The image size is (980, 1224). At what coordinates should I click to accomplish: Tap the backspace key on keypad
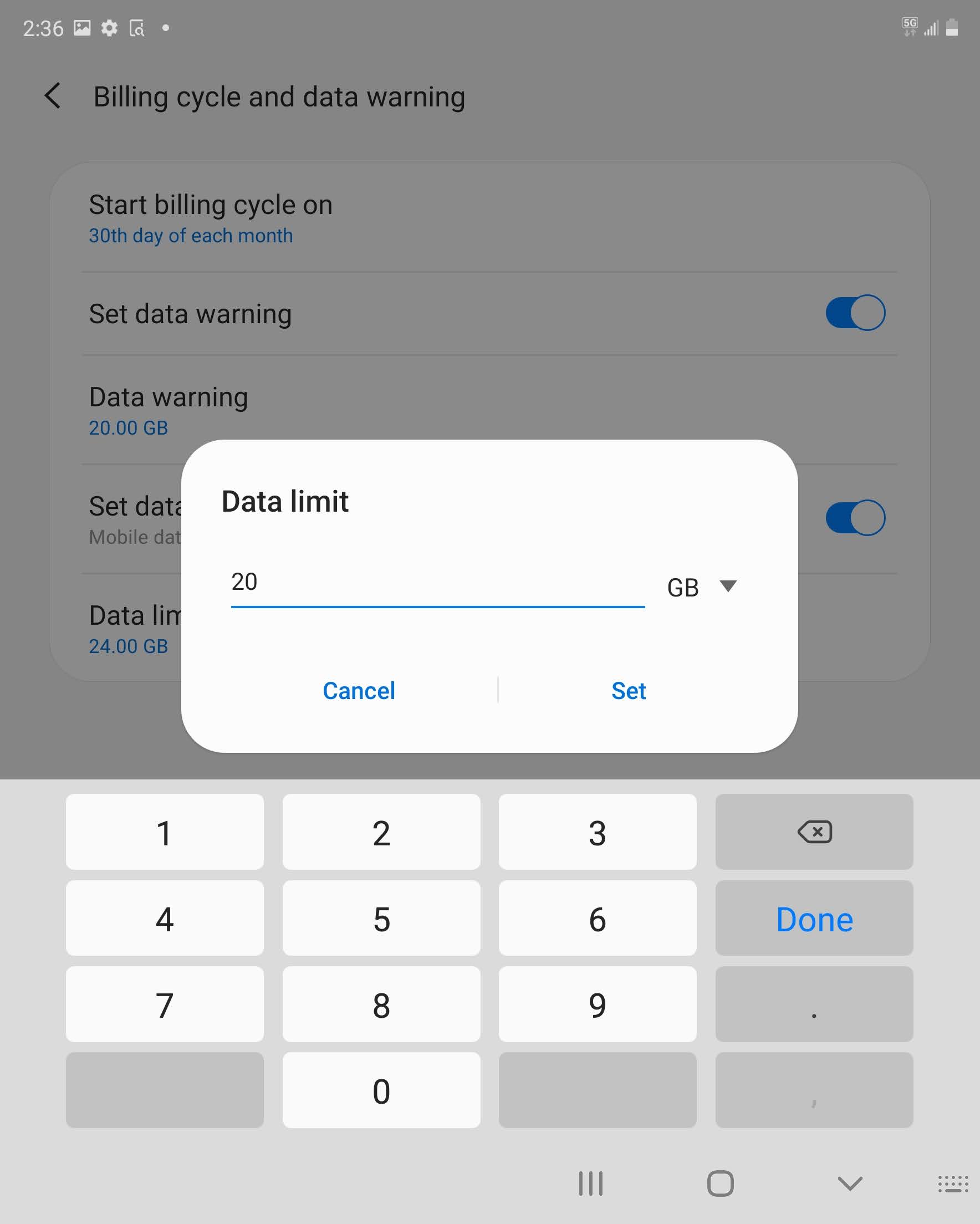tap(814, 832)
